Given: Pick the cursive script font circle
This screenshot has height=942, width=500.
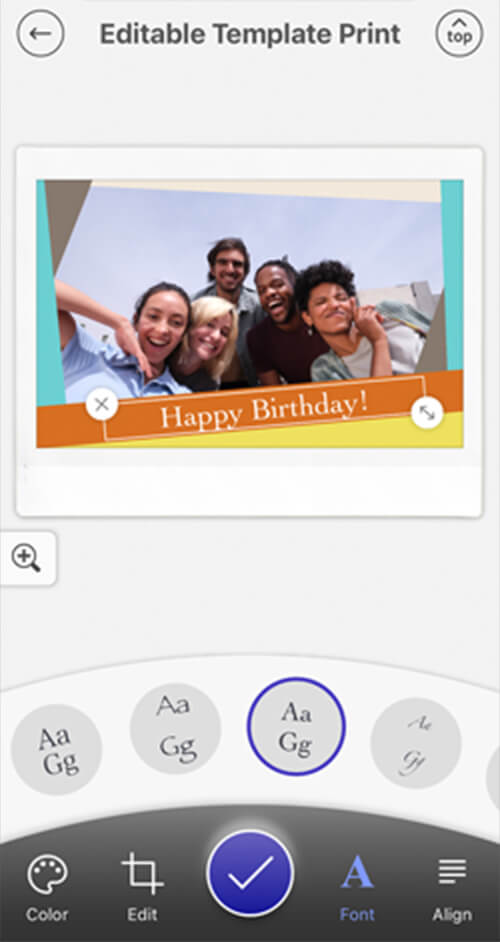Looking at the screenshot, I should [416, 743].
